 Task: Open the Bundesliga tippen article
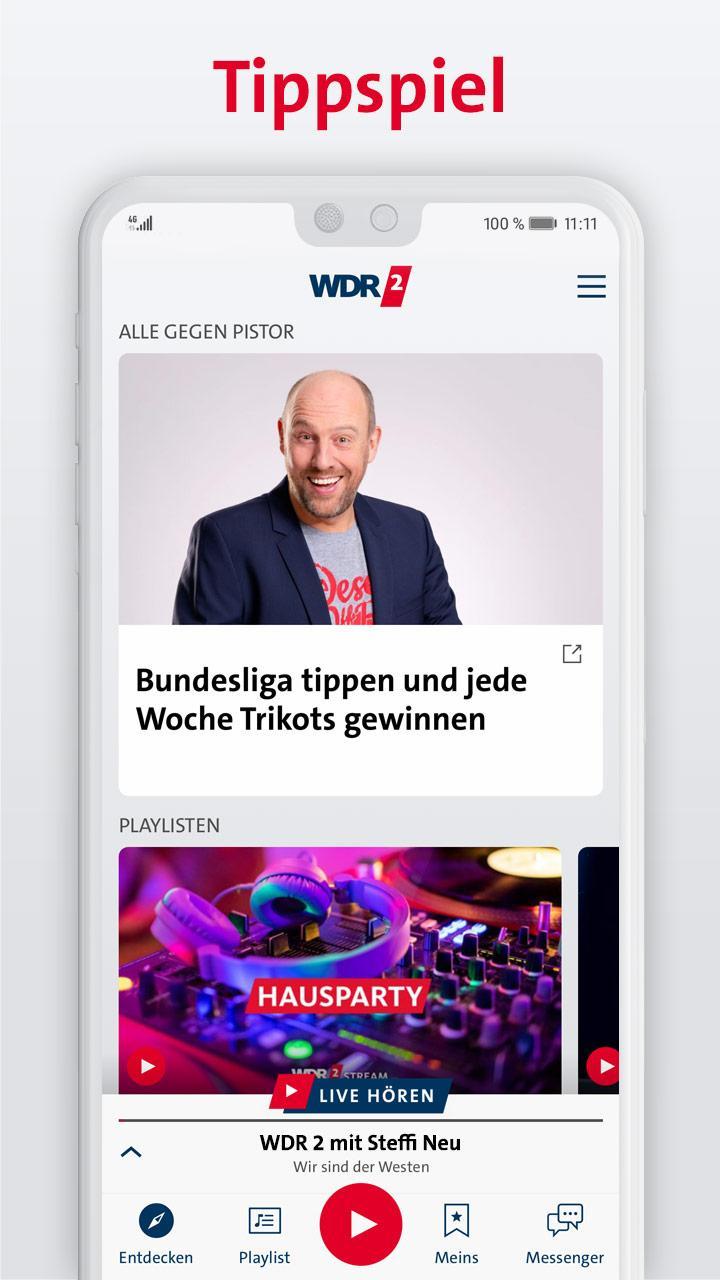coord(330,699)
